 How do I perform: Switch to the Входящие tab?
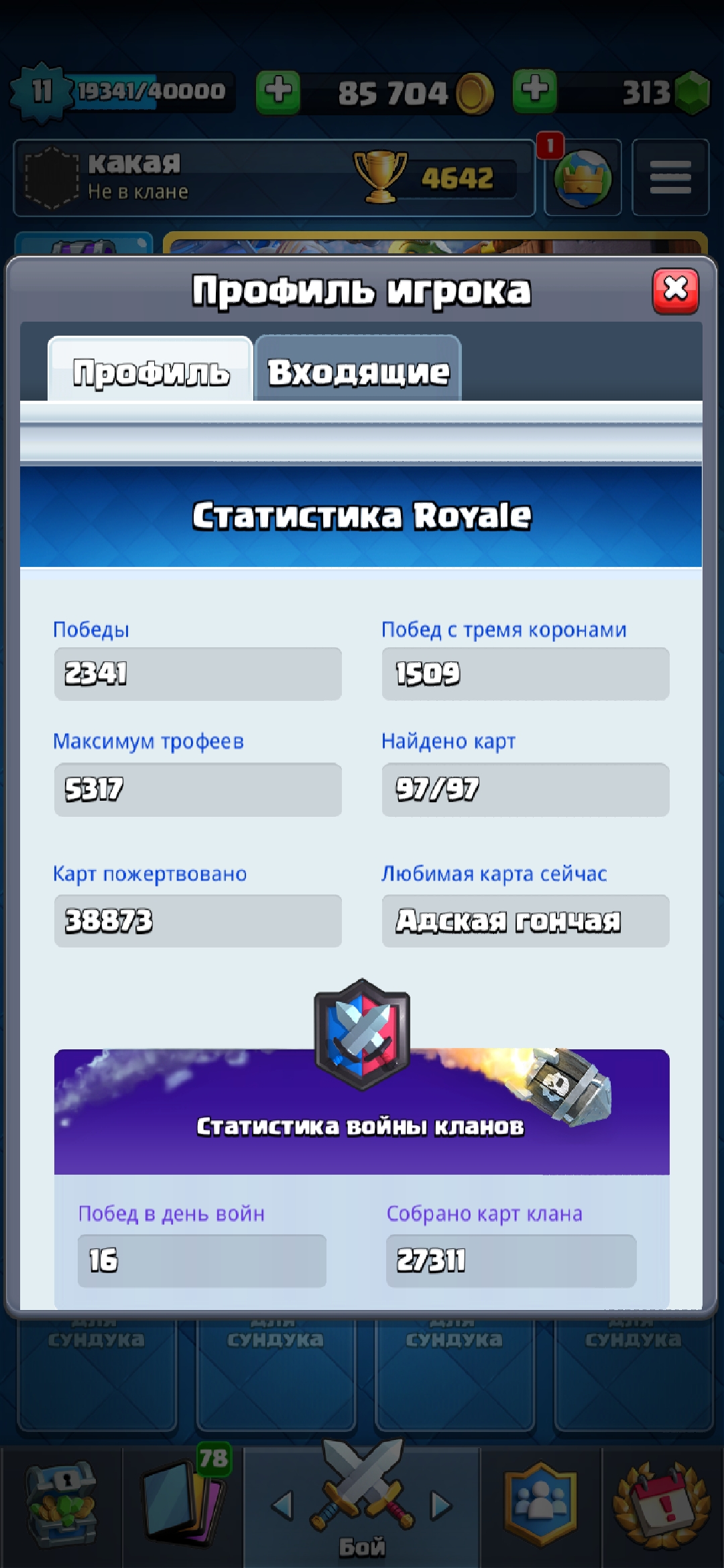tap(358, 369)
